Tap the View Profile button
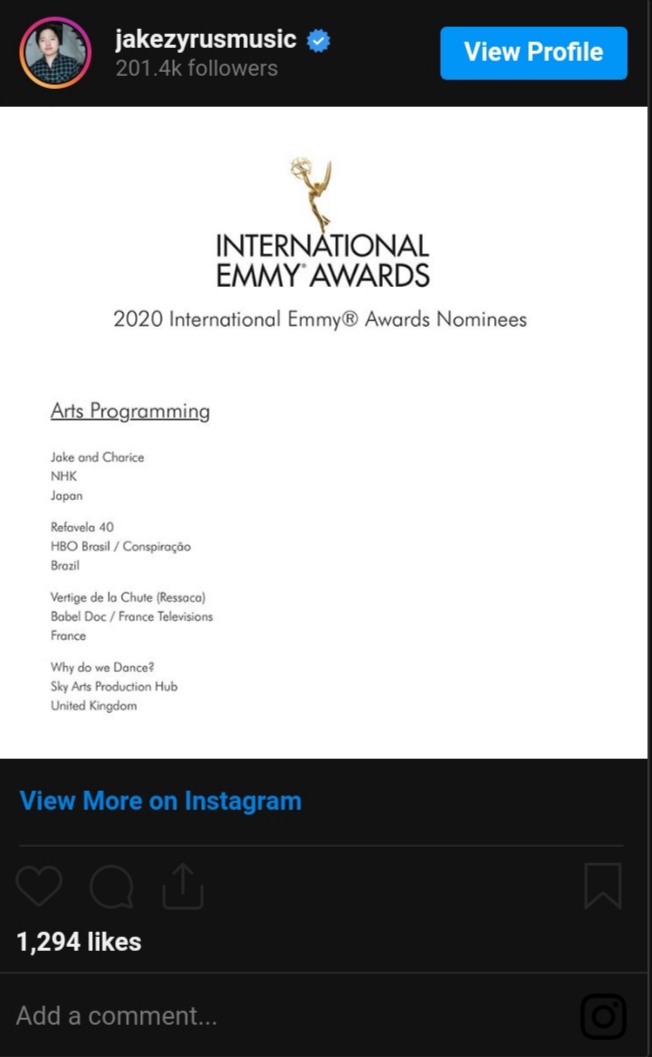Screen dimensions: 652x1057 (533, 52)
